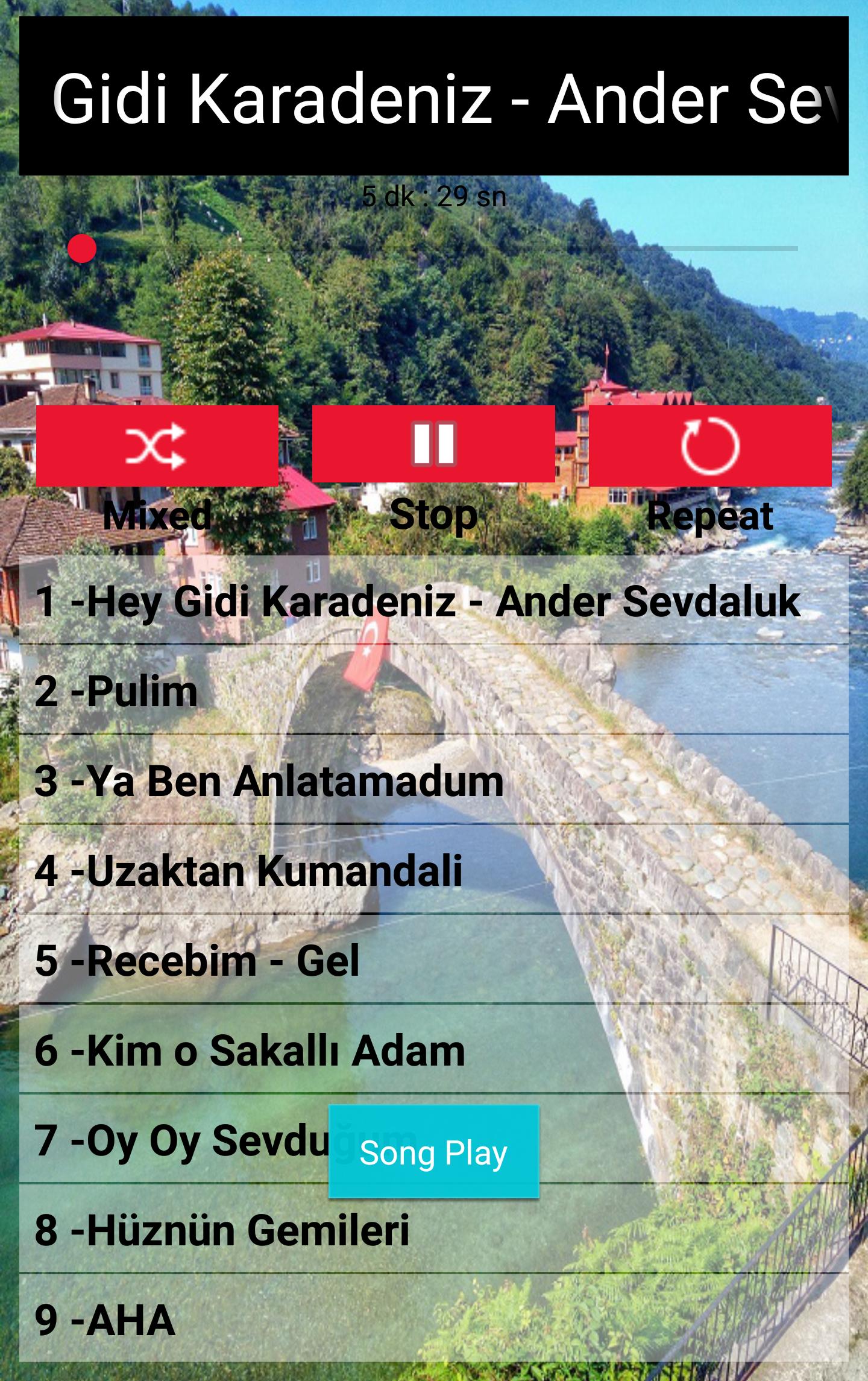Enable Mixed shuffle mode
Screen dimensions: 868x1381
pos(157,445)
